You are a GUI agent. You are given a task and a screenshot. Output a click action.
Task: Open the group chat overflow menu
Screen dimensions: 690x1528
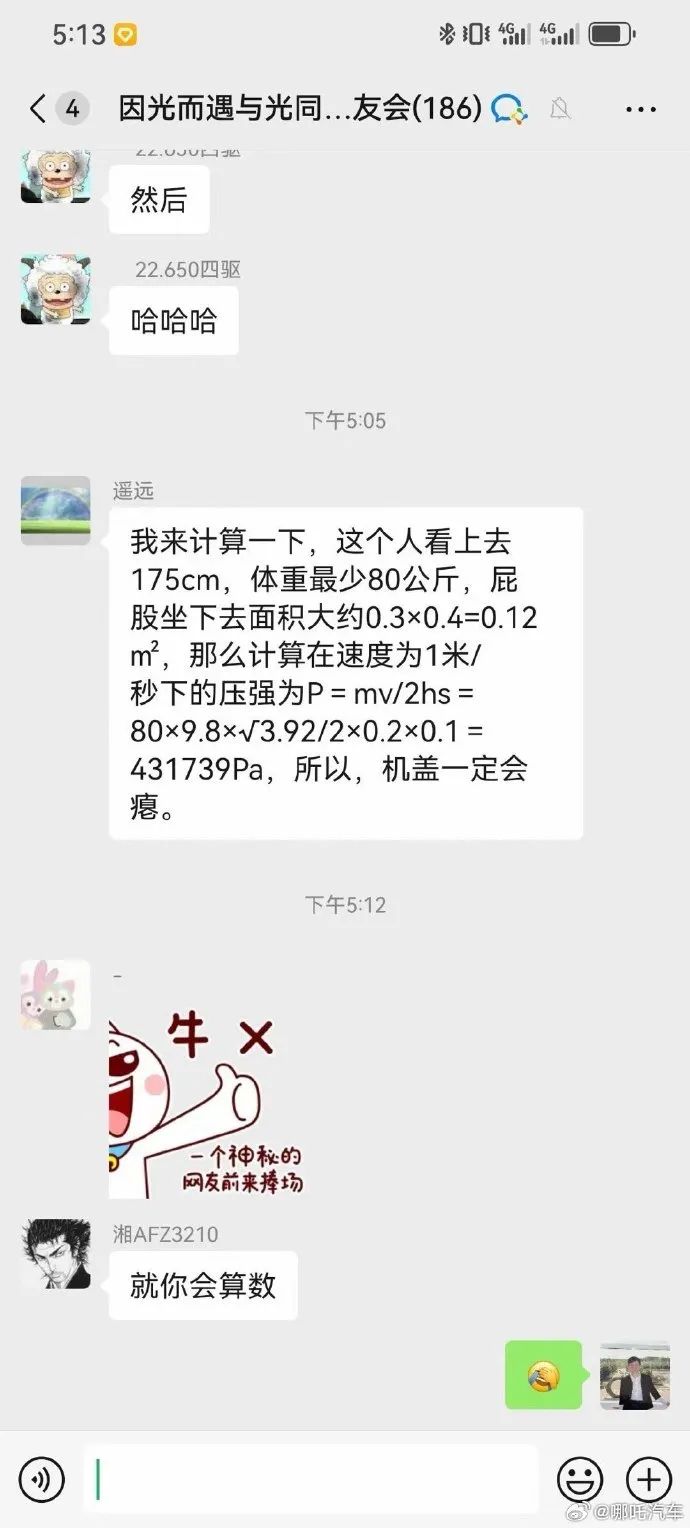tap(640, 108)
